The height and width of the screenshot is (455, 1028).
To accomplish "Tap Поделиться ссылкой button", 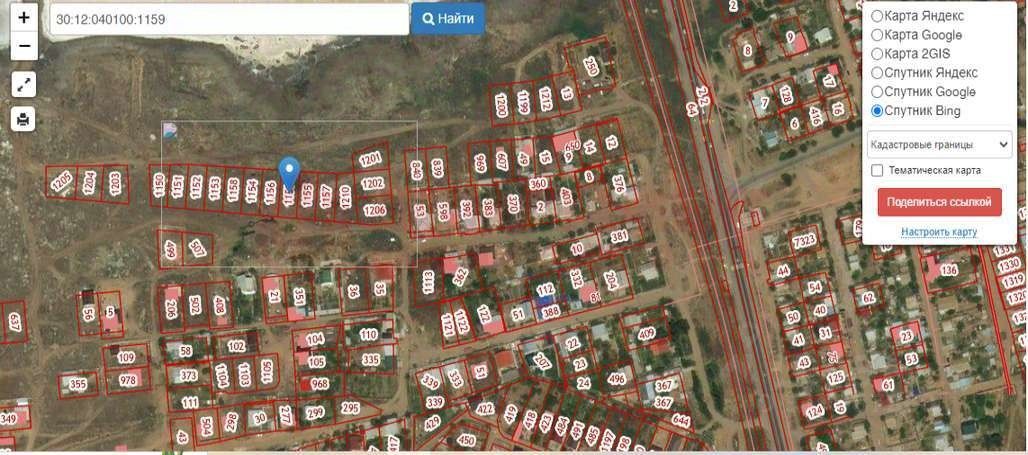I will click(939, 202).
